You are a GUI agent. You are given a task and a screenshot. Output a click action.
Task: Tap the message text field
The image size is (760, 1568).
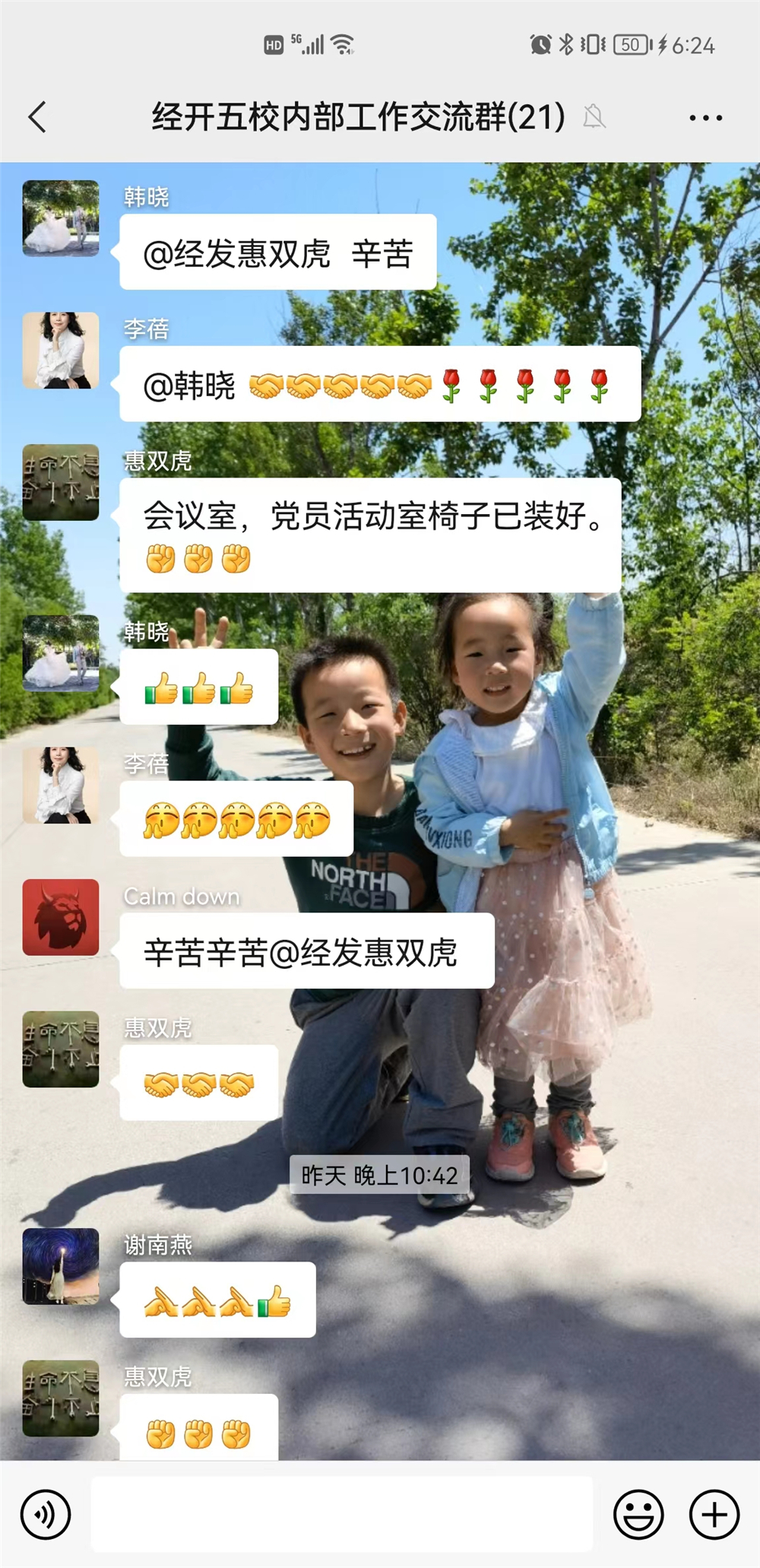(342, 1515)
